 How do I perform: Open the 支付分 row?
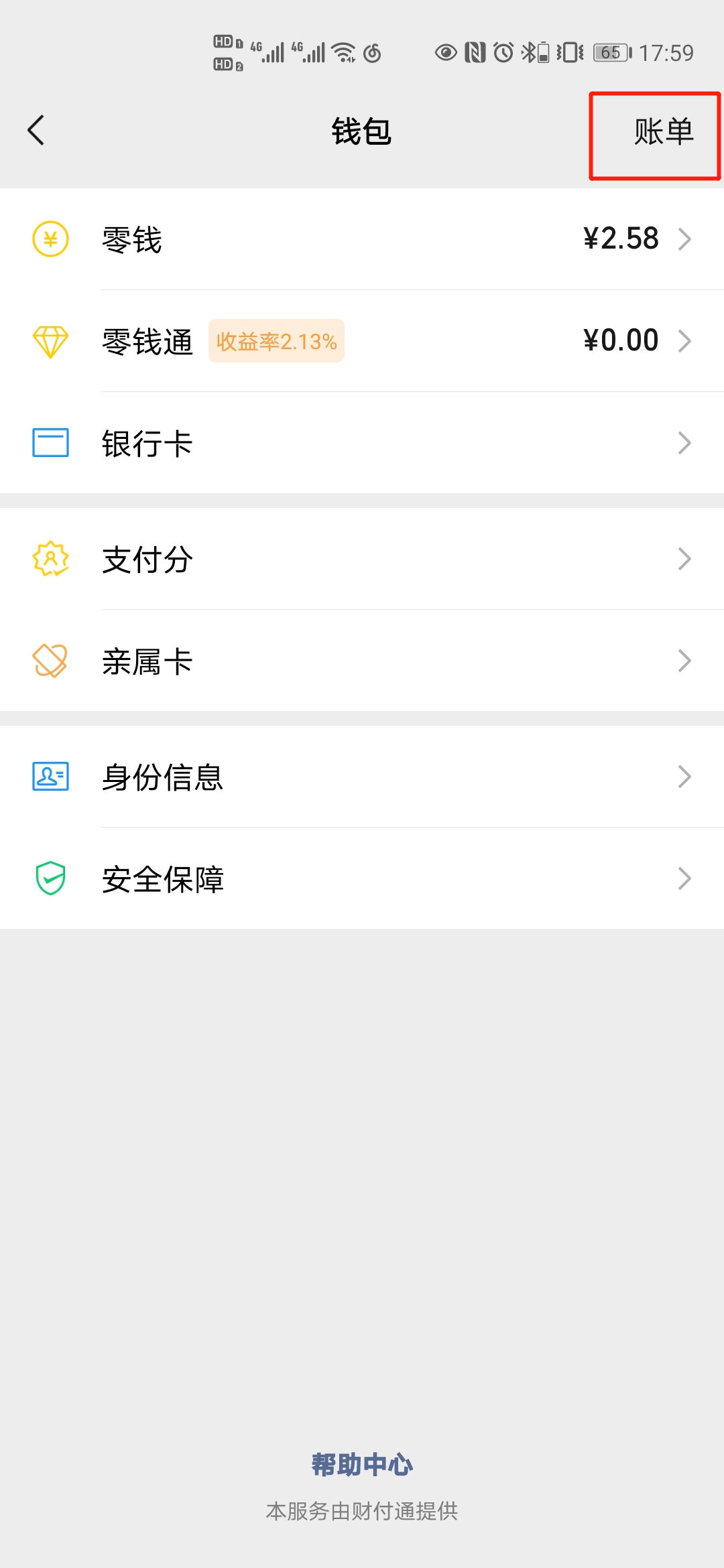pyautogui.click(x=362, y=559)
